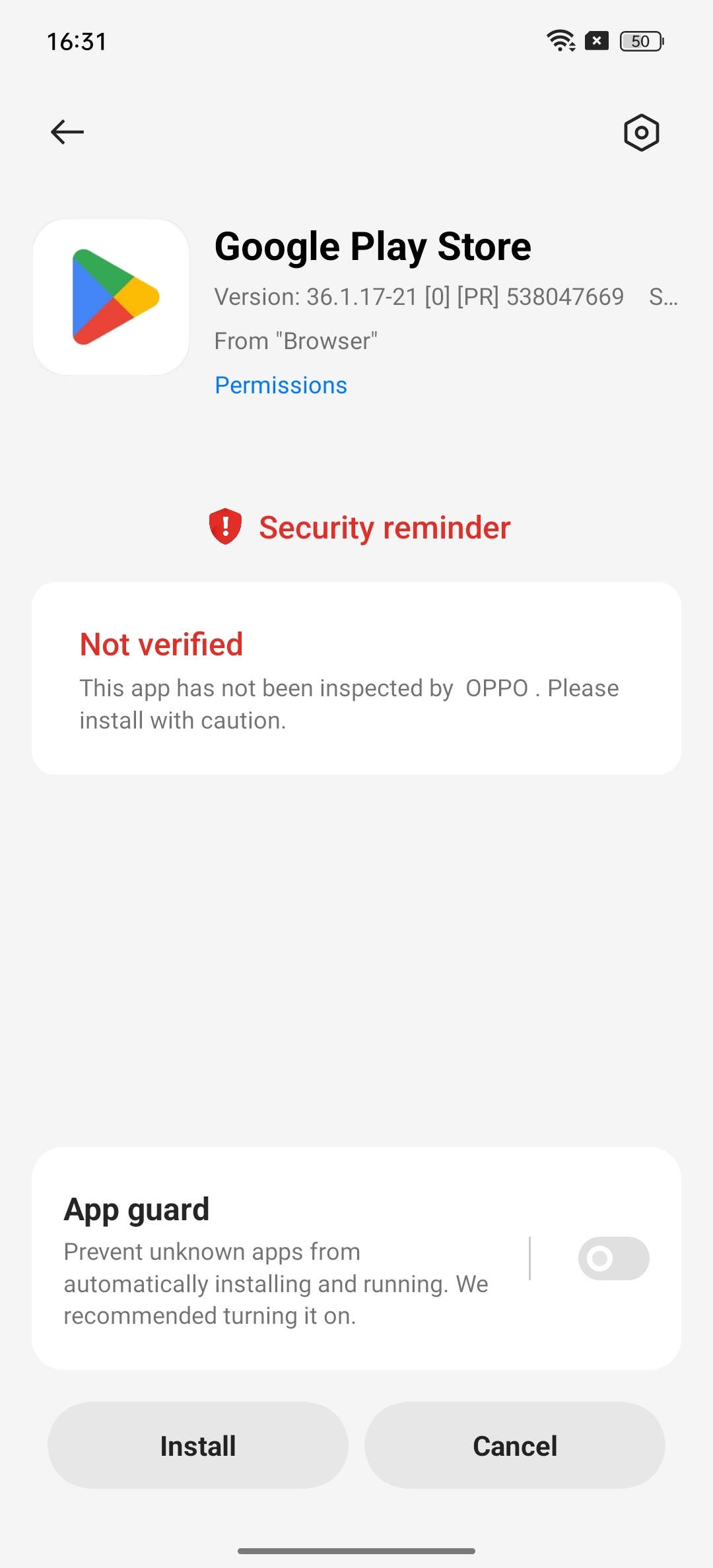Install Google Play Store
This screenshot has width=713, height=1568.
click(x=198, y=1445)
